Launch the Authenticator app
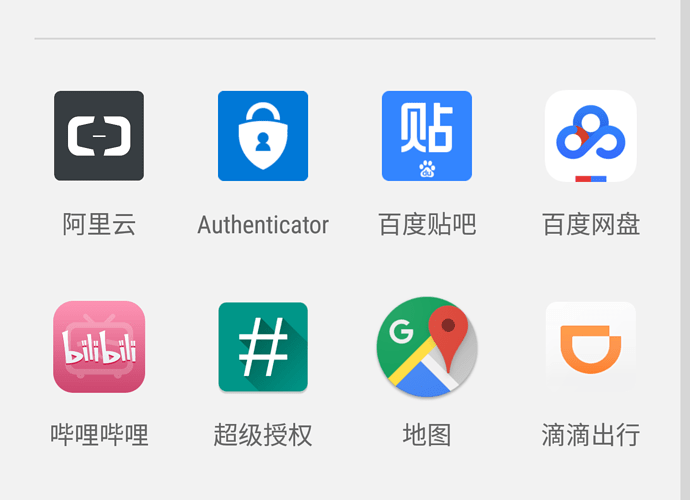690x500 pixels. [263, 136]
